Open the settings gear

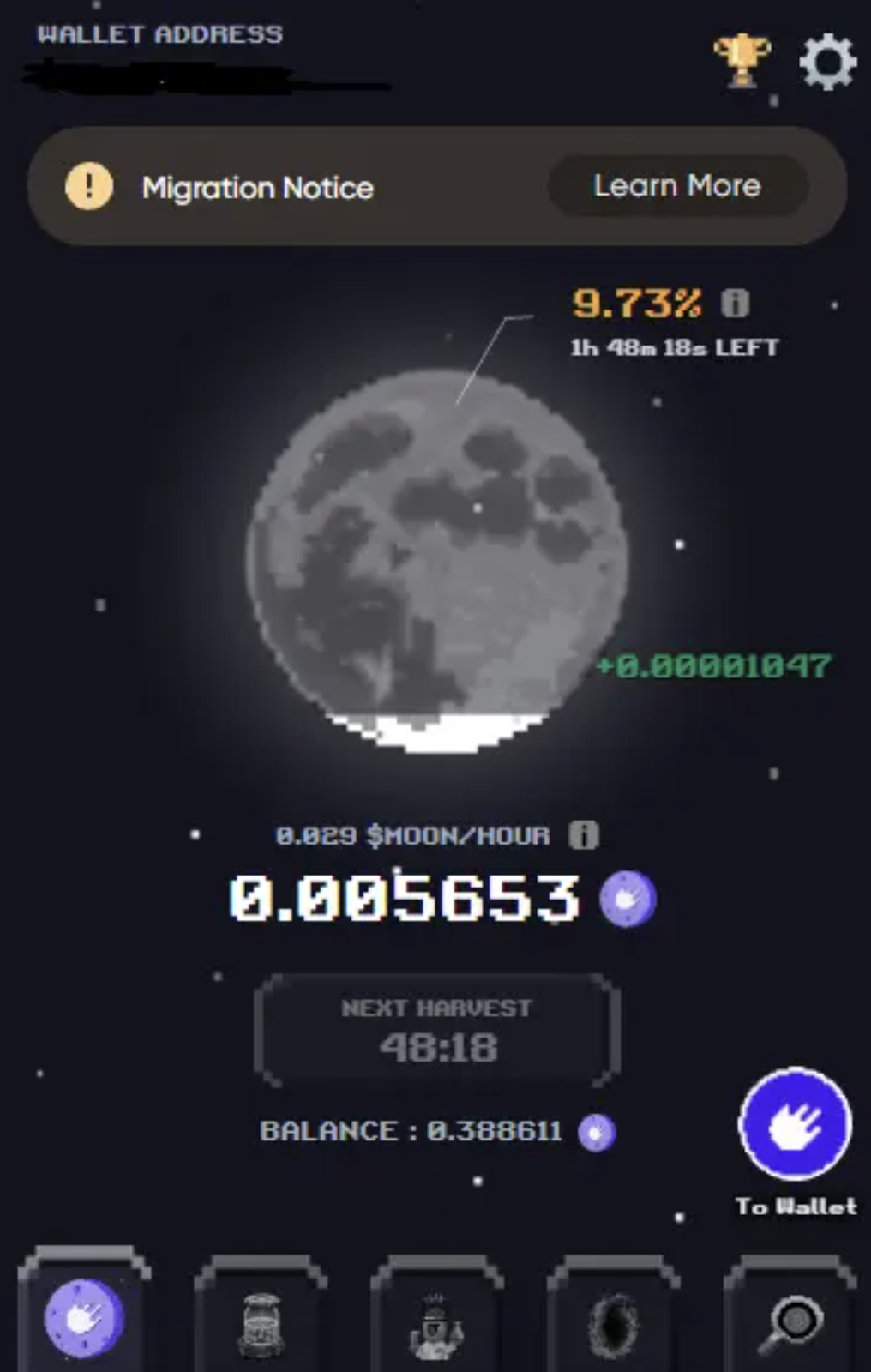click(827, 62)
